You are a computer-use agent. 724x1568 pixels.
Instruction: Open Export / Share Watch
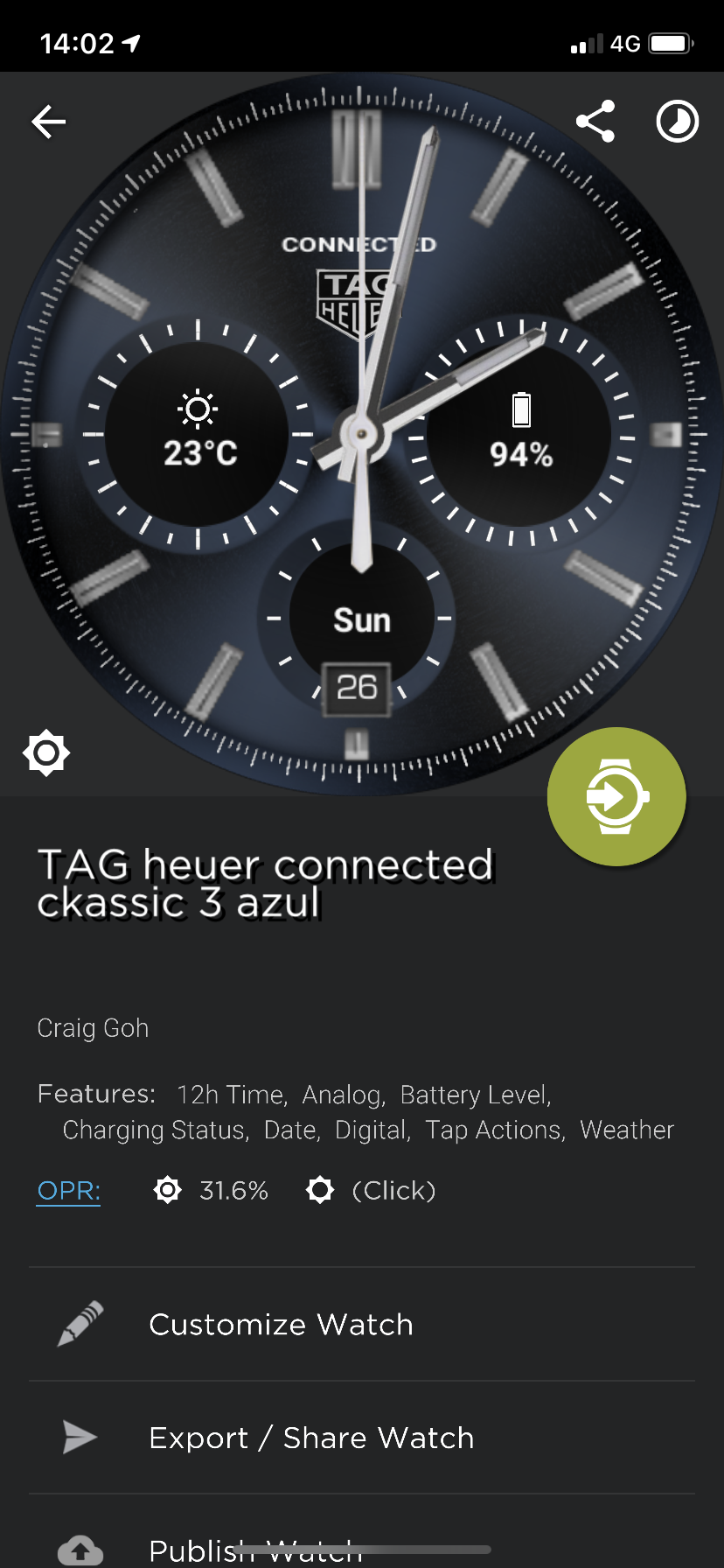coord(362,1438)
